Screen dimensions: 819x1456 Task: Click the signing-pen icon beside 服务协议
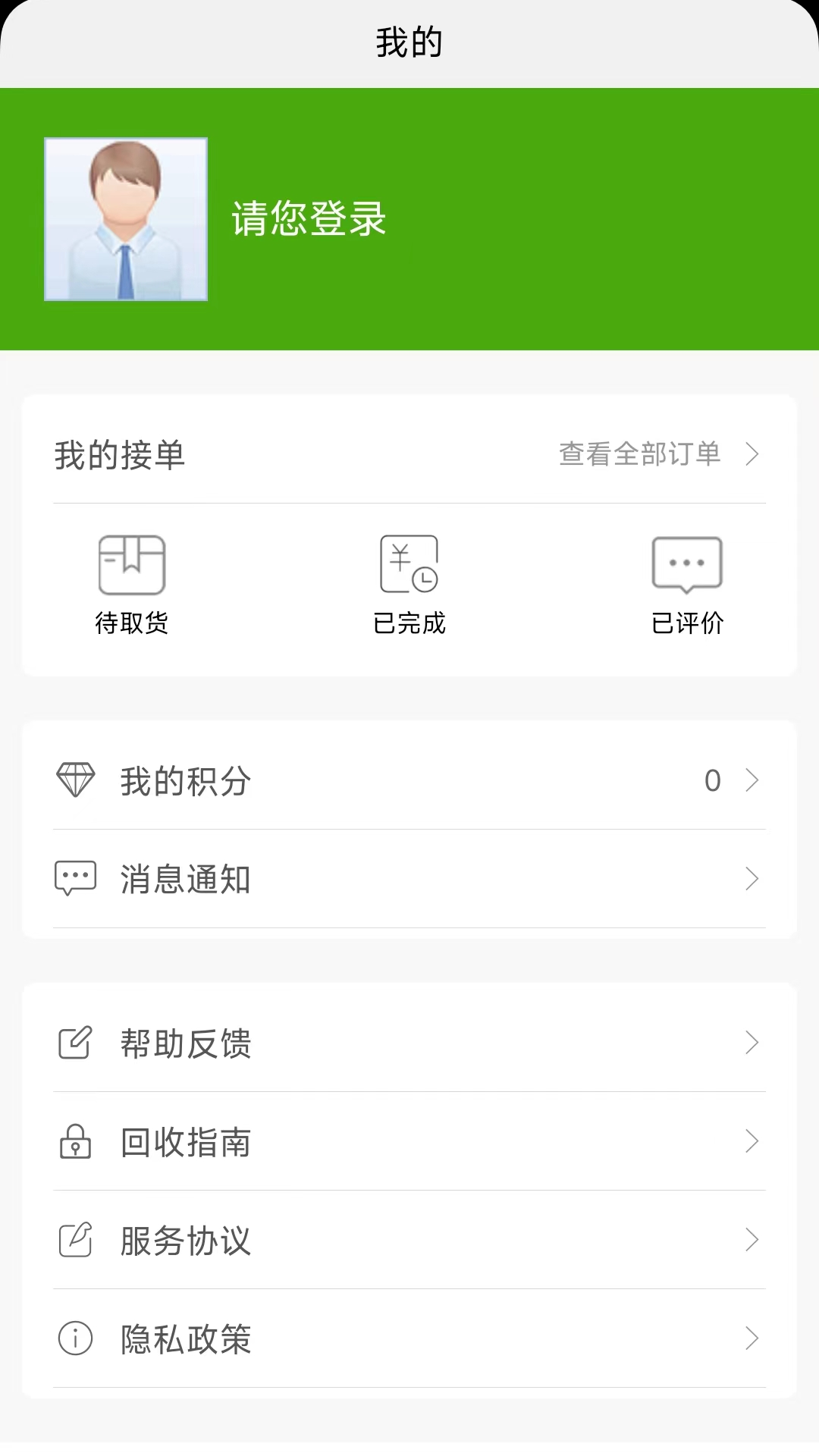click(74, 1241)
